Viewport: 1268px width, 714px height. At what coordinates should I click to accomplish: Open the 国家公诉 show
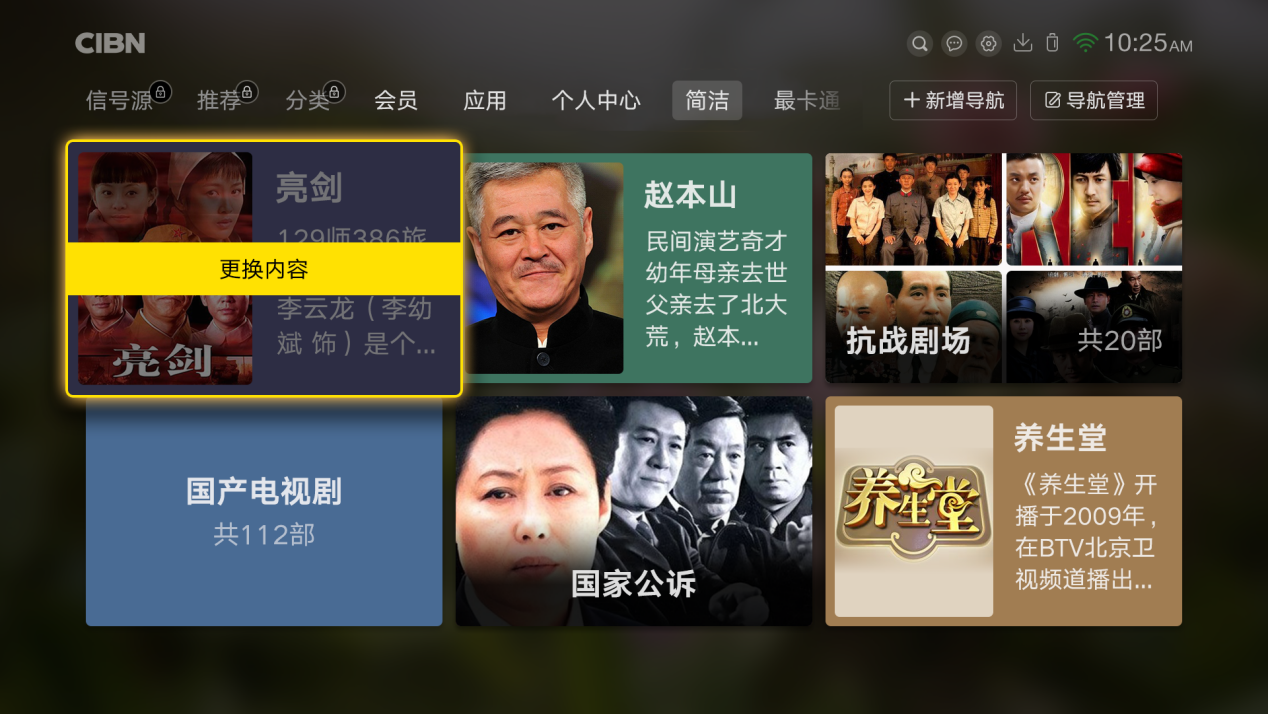(633, 511)
